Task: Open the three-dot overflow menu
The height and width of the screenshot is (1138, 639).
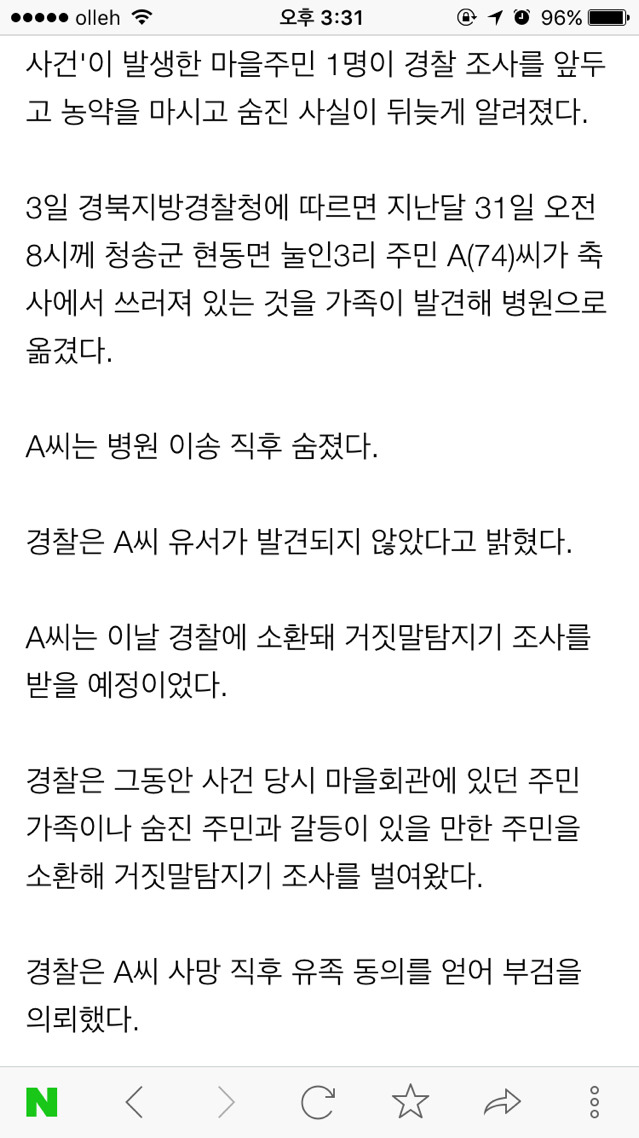Action: pyautogui.click(x=594, y=1102)
